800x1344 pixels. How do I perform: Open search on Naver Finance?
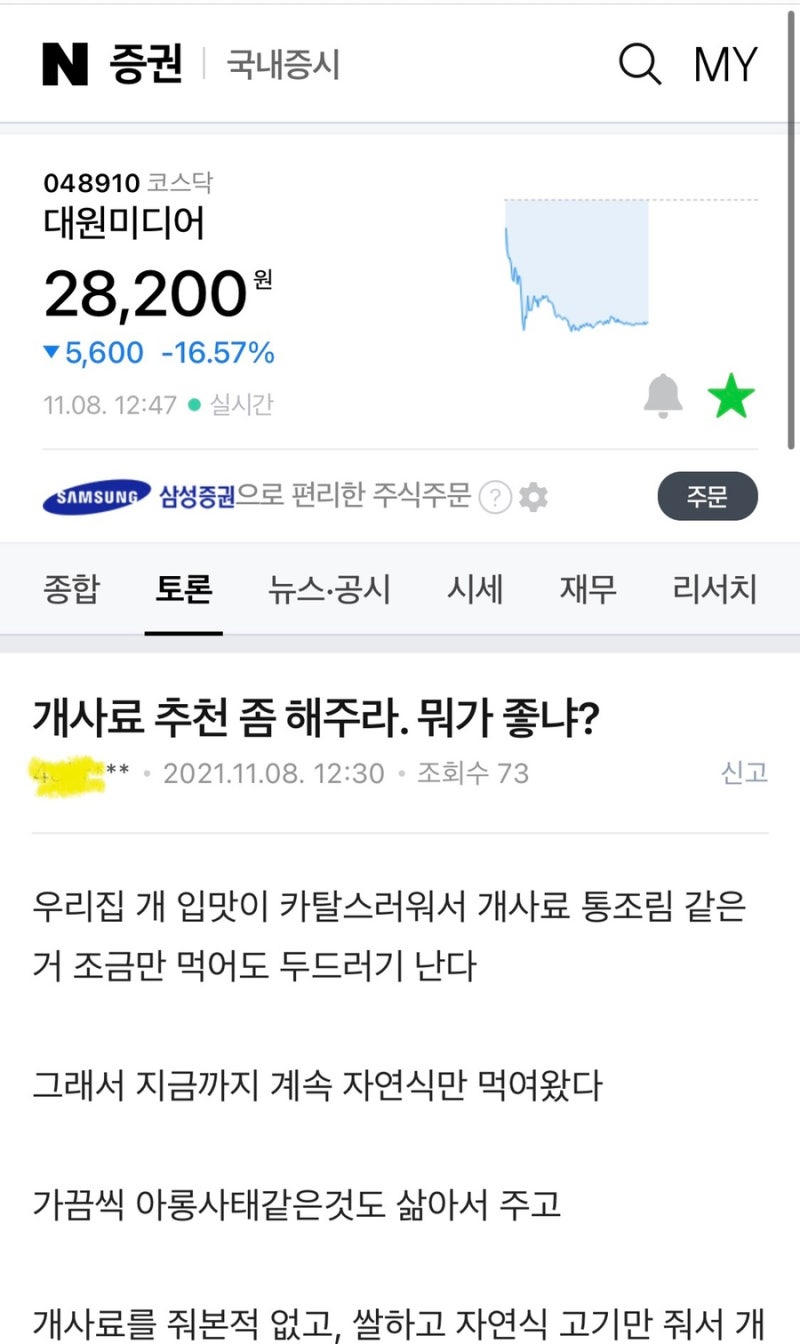tap(640, 62)
